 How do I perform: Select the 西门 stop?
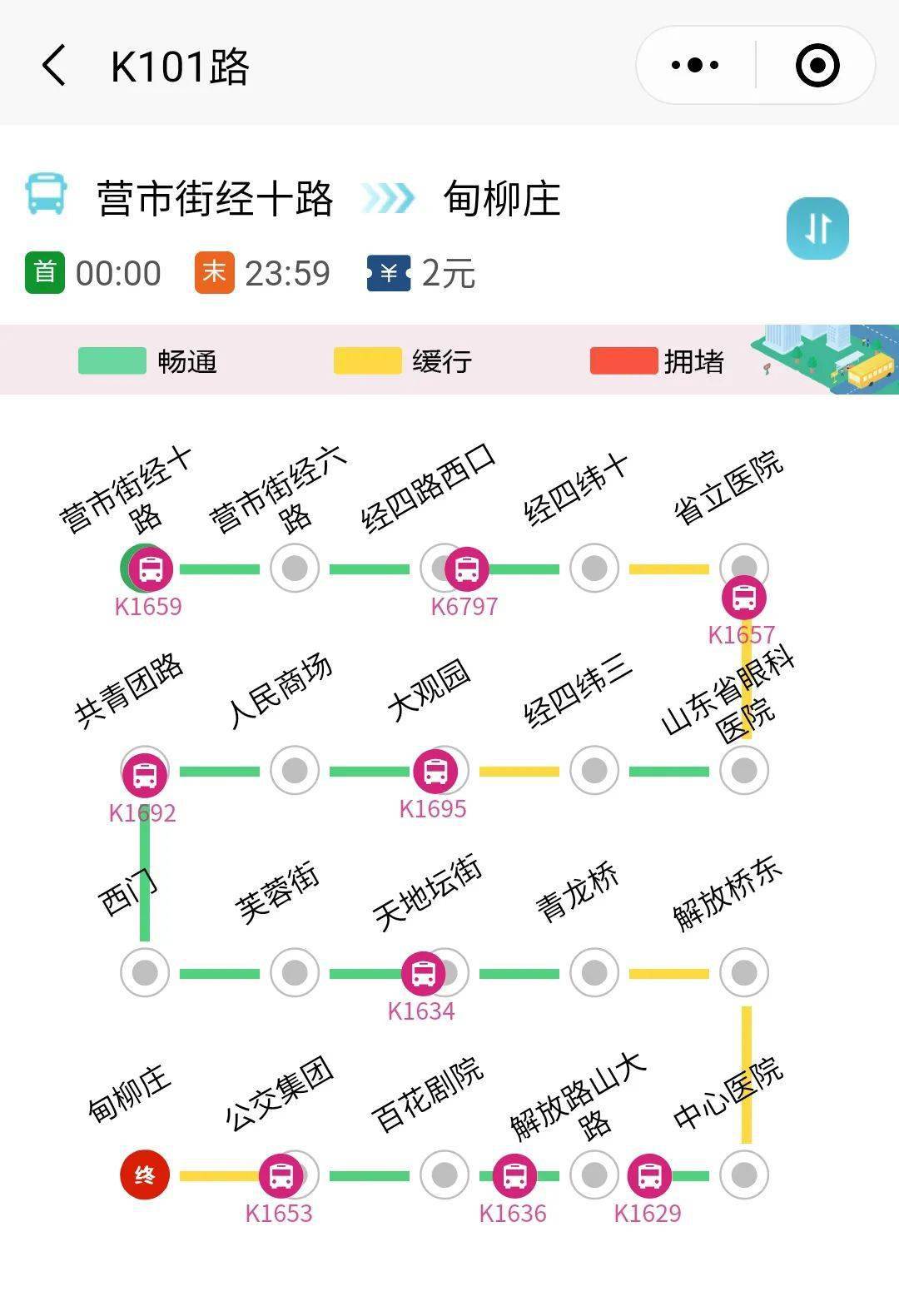[x=145, y=972]
